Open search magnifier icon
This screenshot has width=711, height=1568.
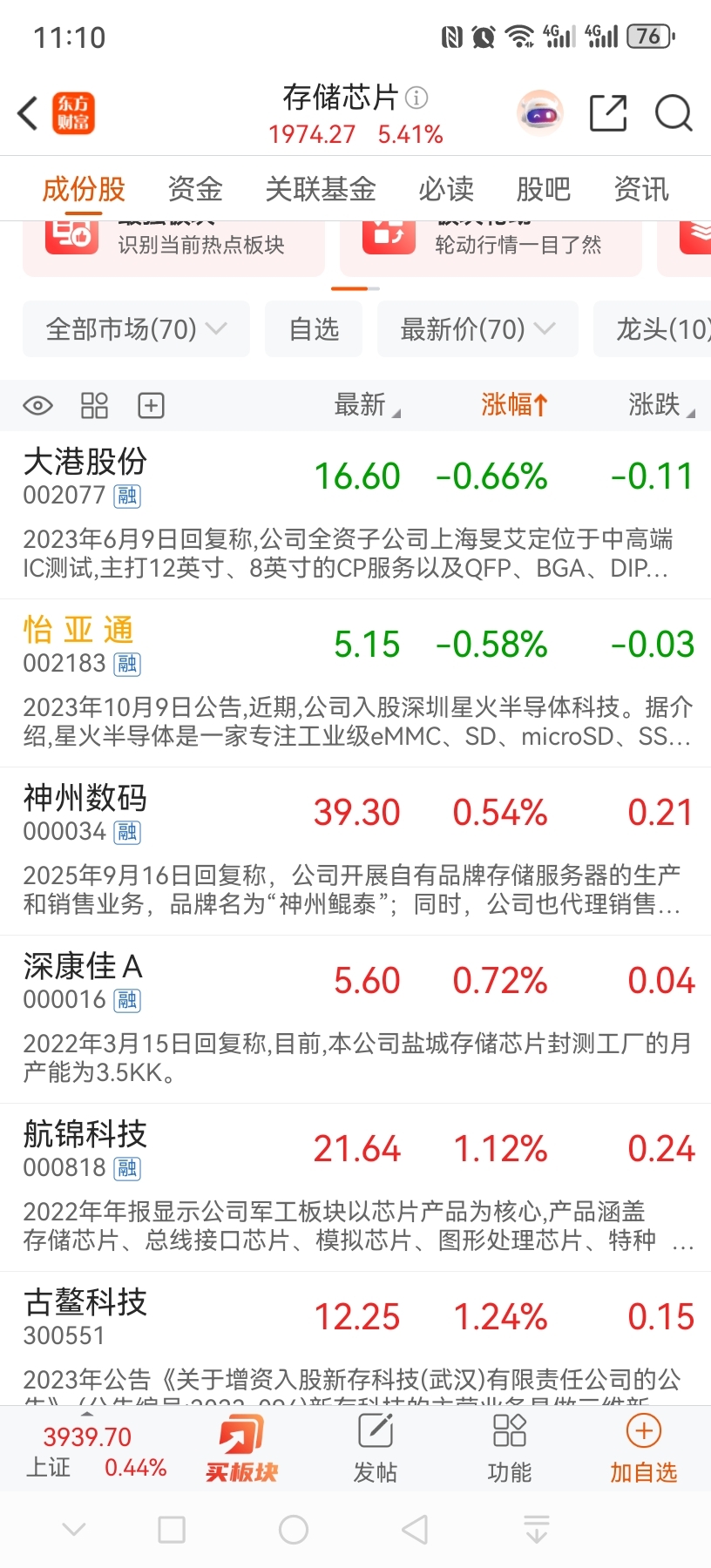point(674,113)
